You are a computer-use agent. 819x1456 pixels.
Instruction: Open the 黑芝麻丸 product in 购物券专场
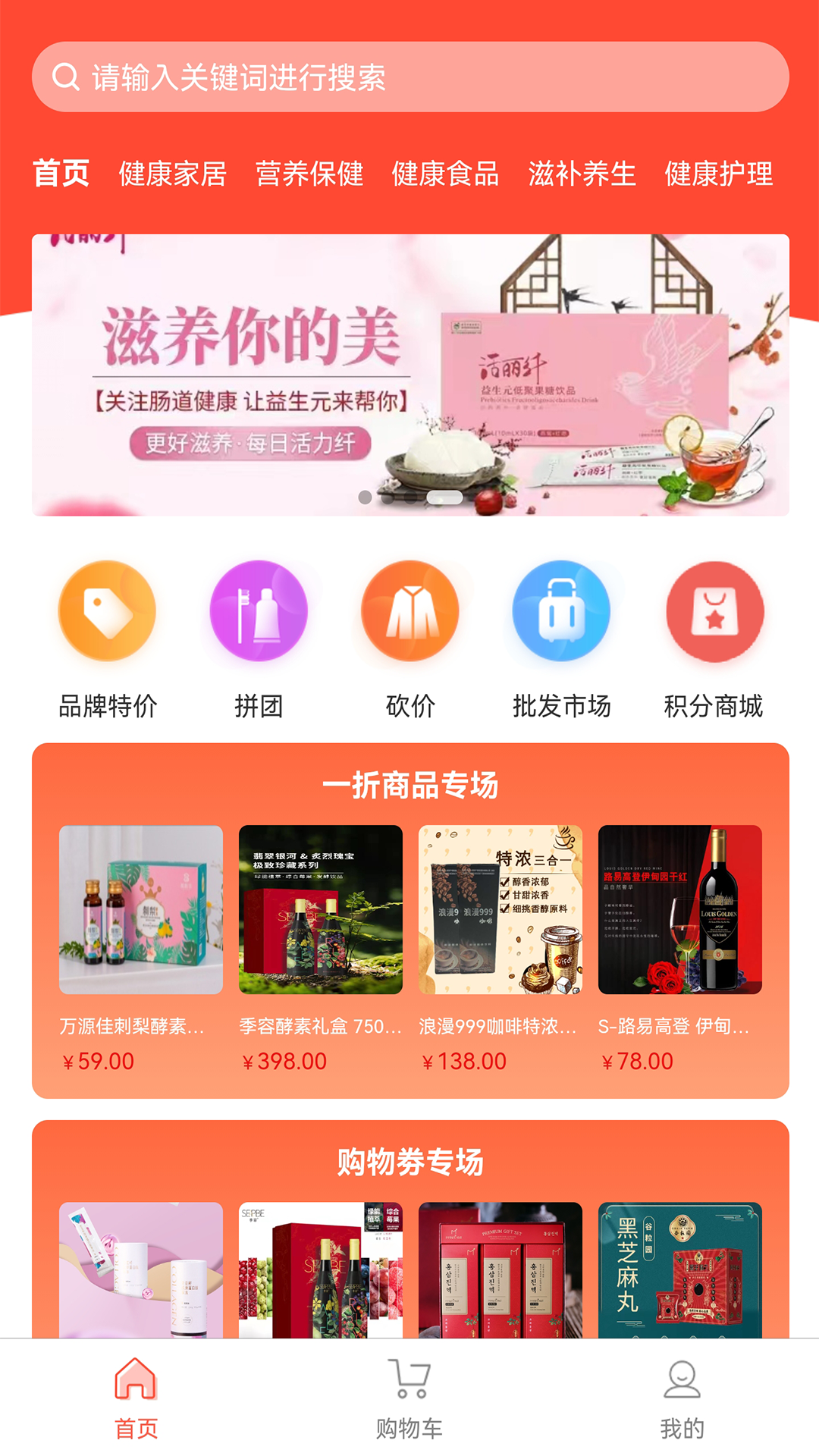pos(680,1270)
